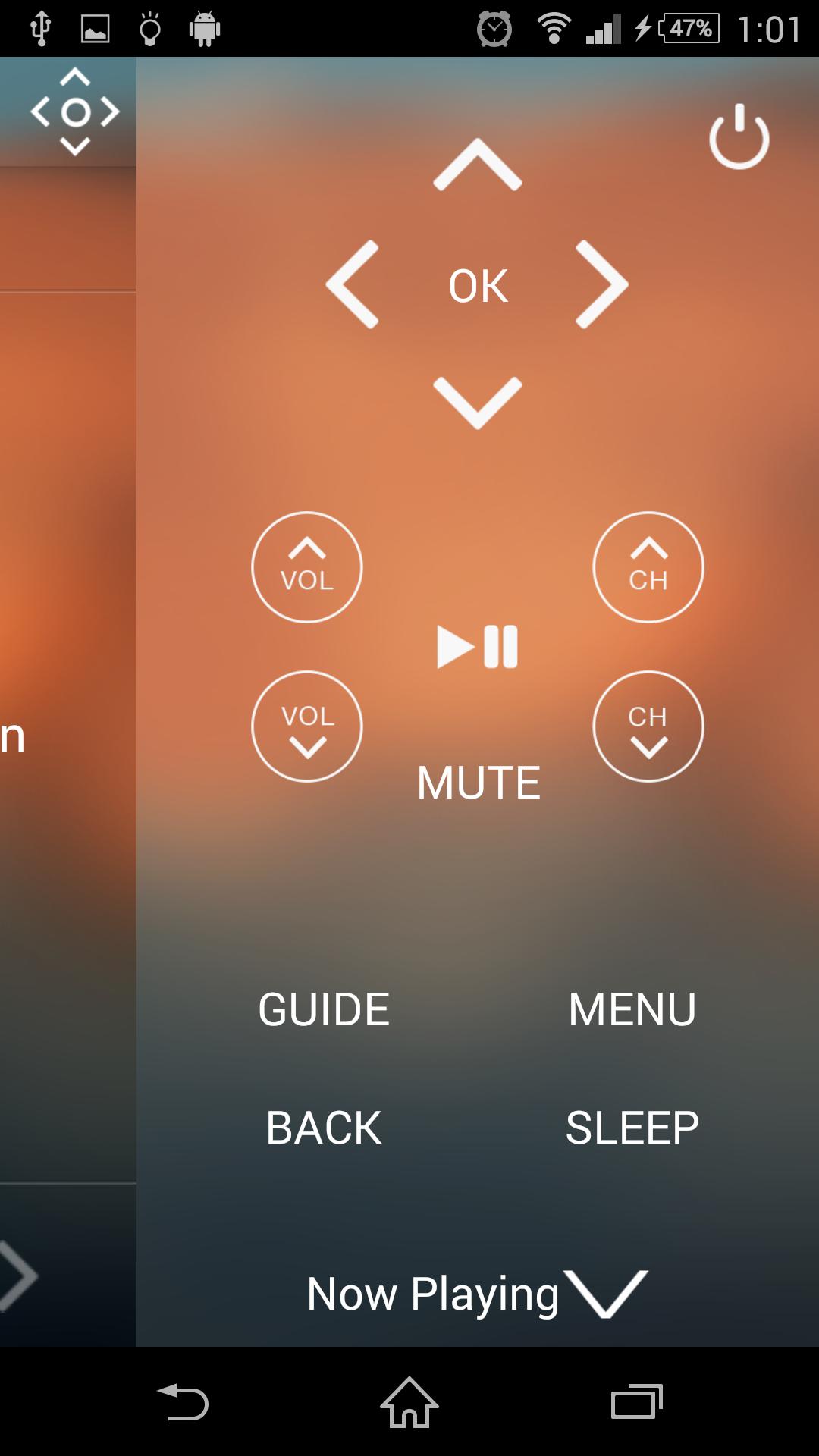Image resolution: width=819 pixels, height=1456 pixels.
Task: Open the remote navigation icon at top left
Action: click(x=74, y=112)
